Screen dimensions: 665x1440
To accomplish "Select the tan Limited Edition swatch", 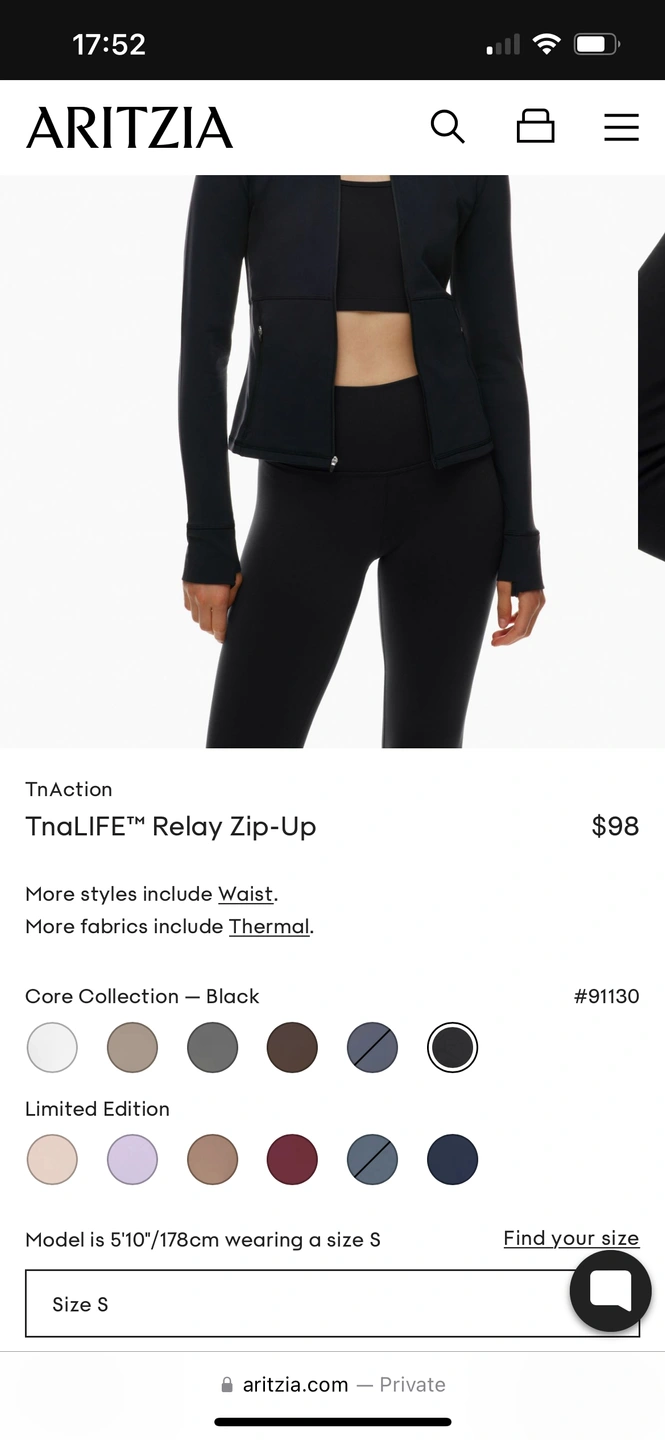I will 212,1160.
